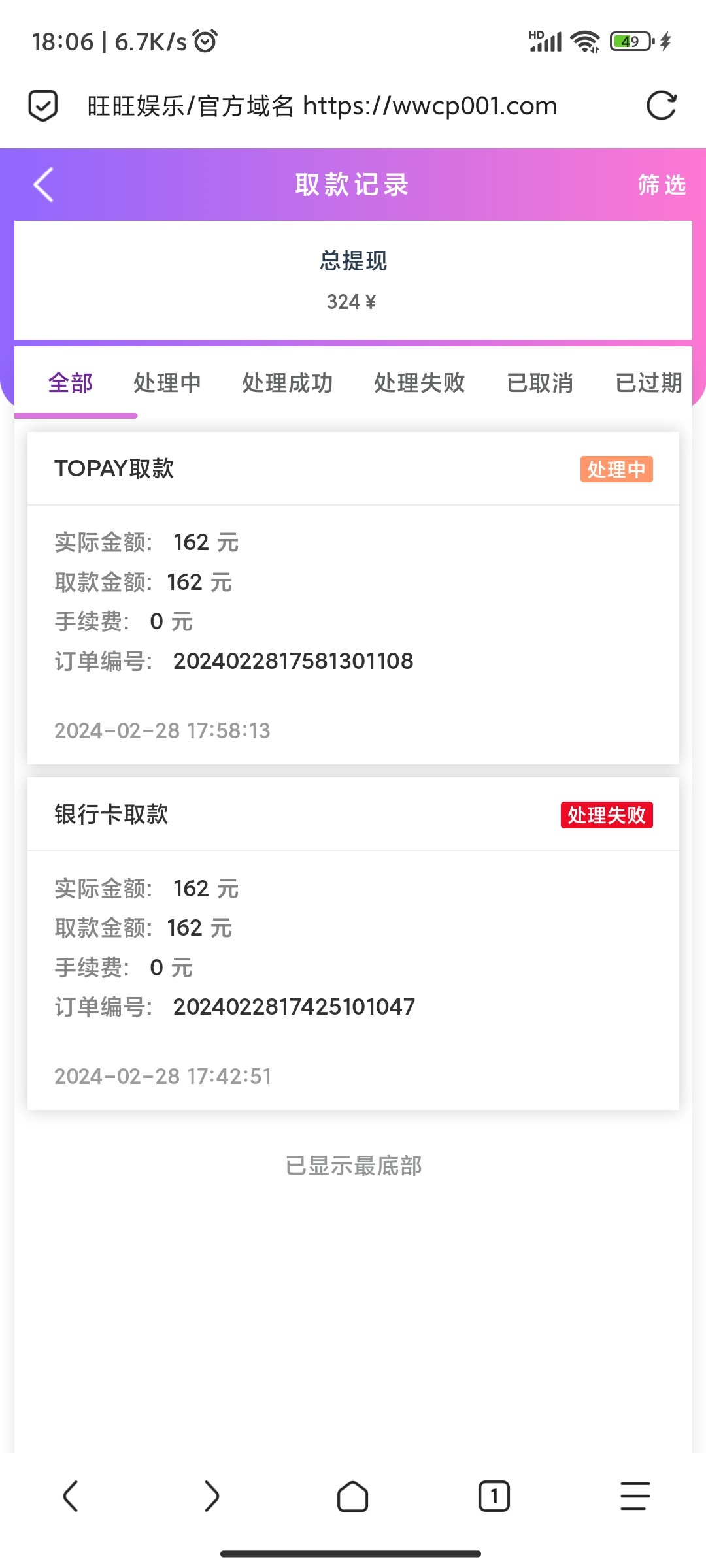View the 已取消 tab
The image size is (706, 1568).
point(540,384)
